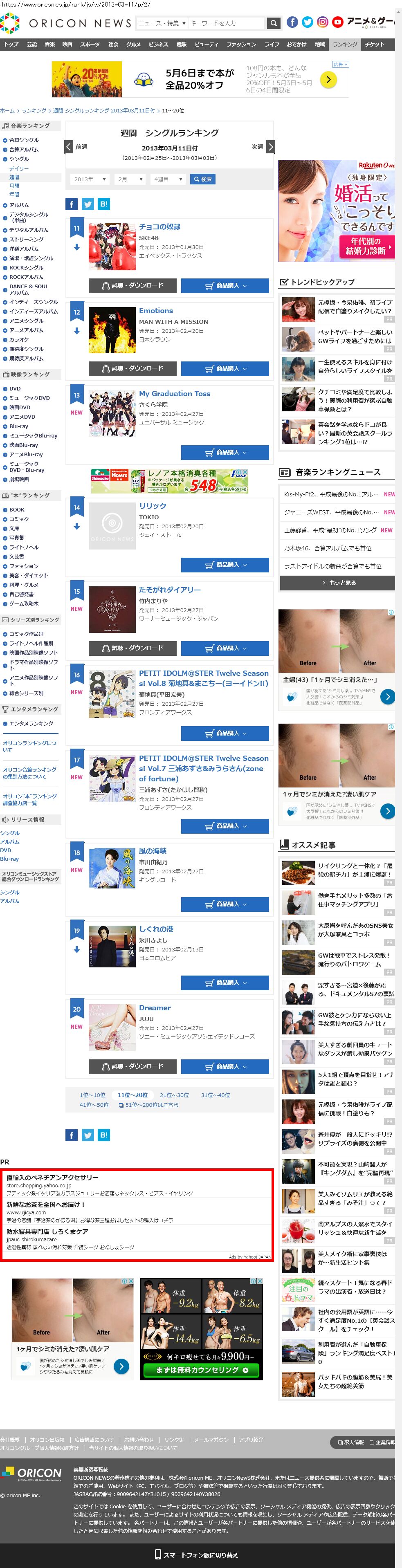Tap 試聴・ダウンロード for Emotions
The width and height of the screenshot is (402, 1568).
coord(132,369)
